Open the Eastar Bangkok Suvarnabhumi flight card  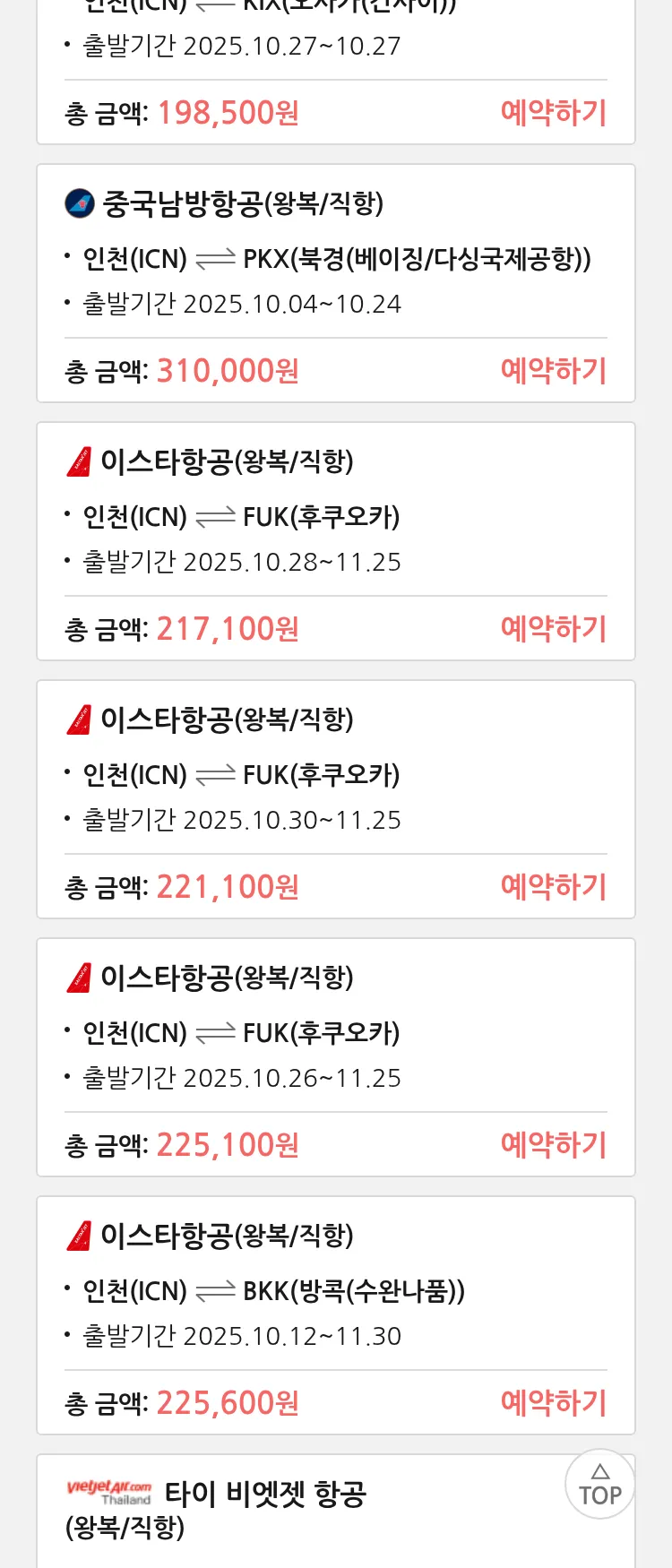[336, 1291]
